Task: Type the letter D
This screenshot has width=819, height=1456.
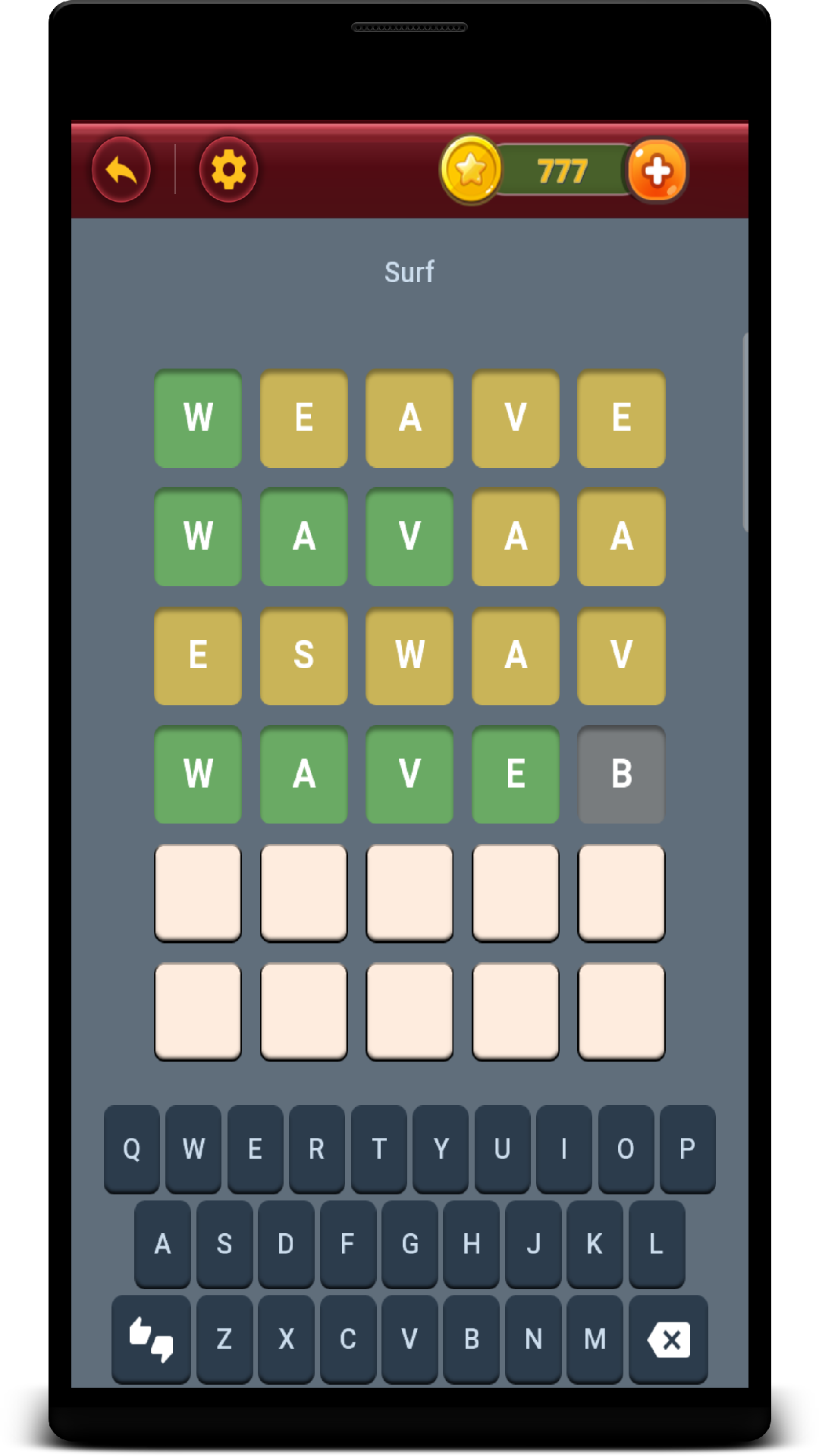Action: tap(286, 1244)
